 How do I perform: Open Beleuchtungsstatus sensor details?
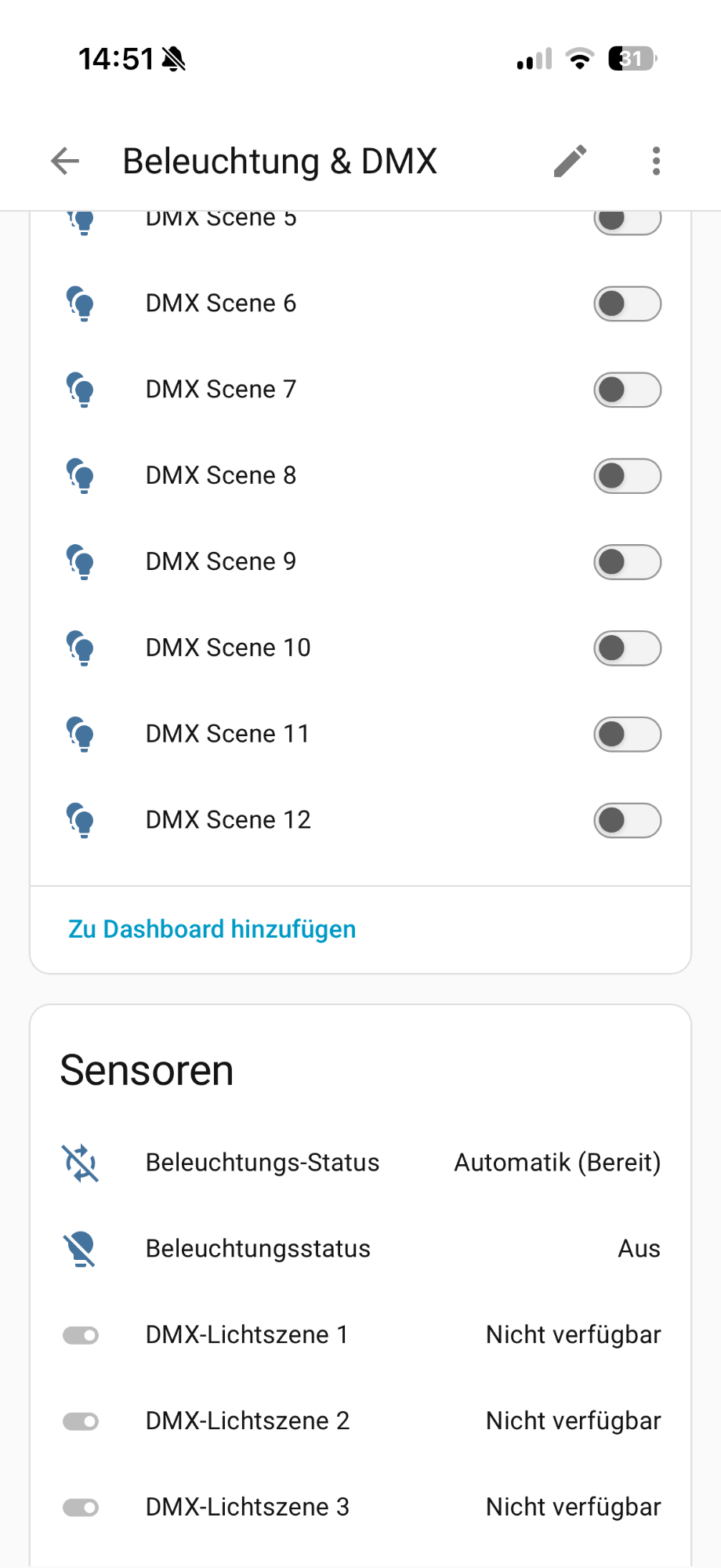click(x=360, y=1249)
